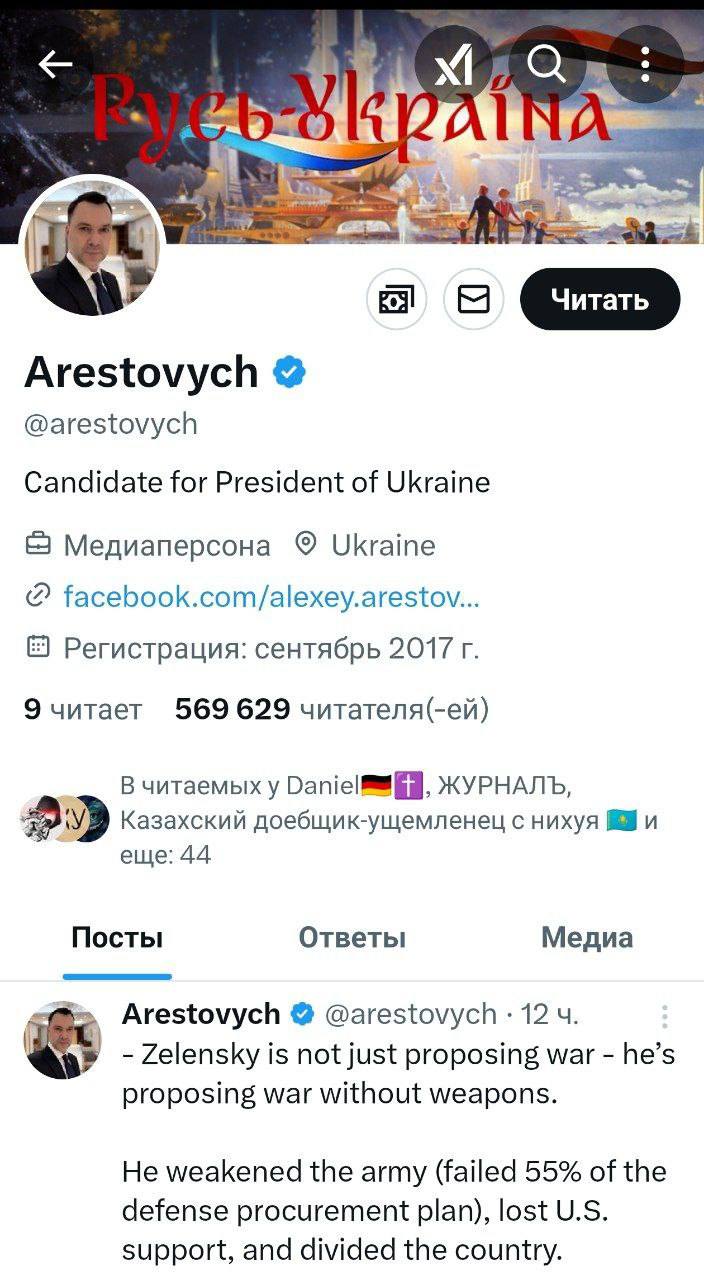
Task: Open the facebook.com/alexey.arestov link
Action: (271, 597)
